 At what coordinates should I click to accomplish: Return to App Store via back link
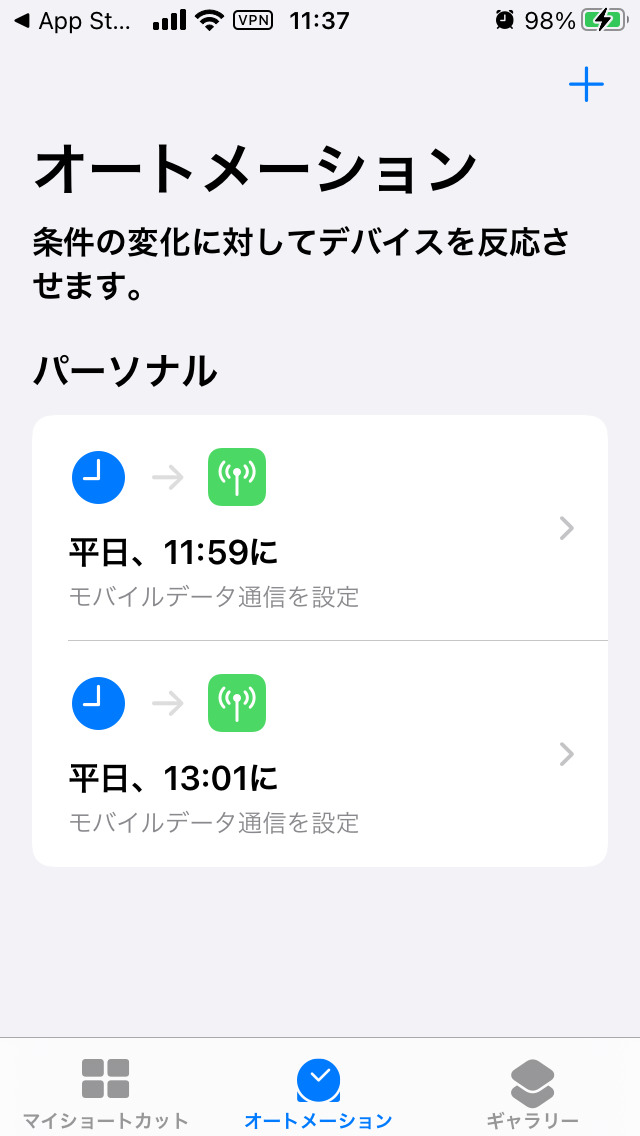[68, 20]
